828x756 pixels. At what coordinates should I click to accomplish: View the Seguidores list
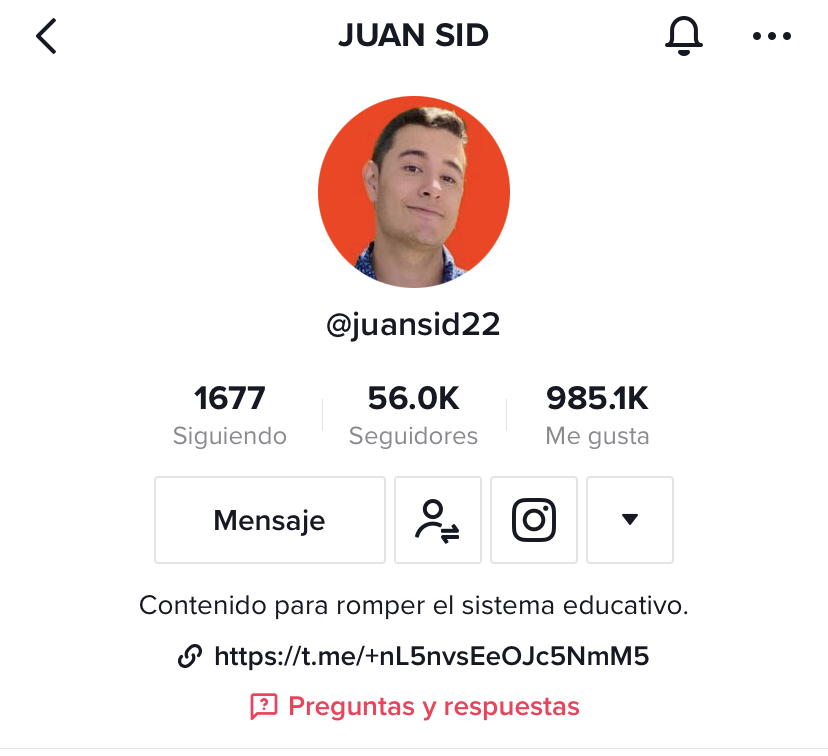pos(413,416)
